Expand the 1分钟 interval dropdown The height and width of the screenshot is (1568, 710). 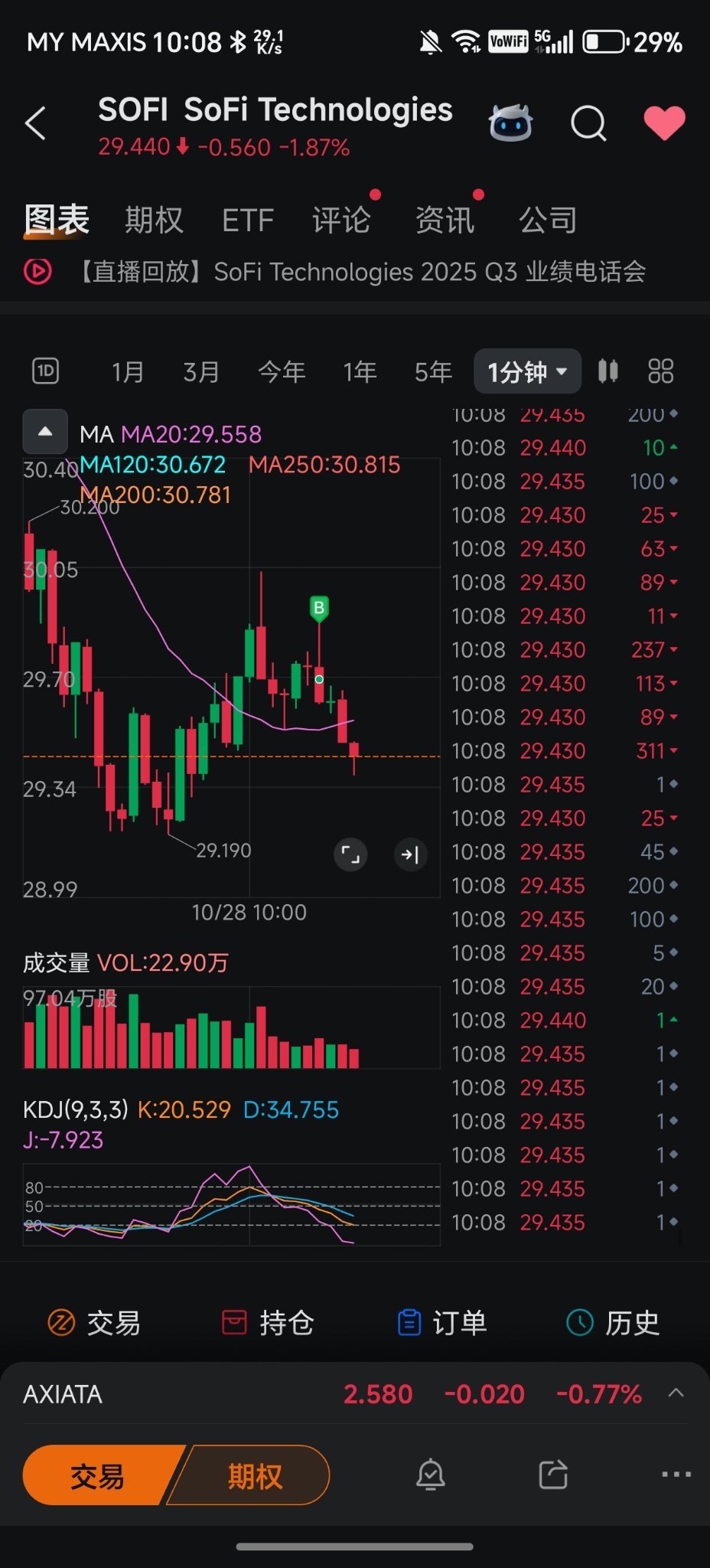pyautogui.click(x=527, y=372)
